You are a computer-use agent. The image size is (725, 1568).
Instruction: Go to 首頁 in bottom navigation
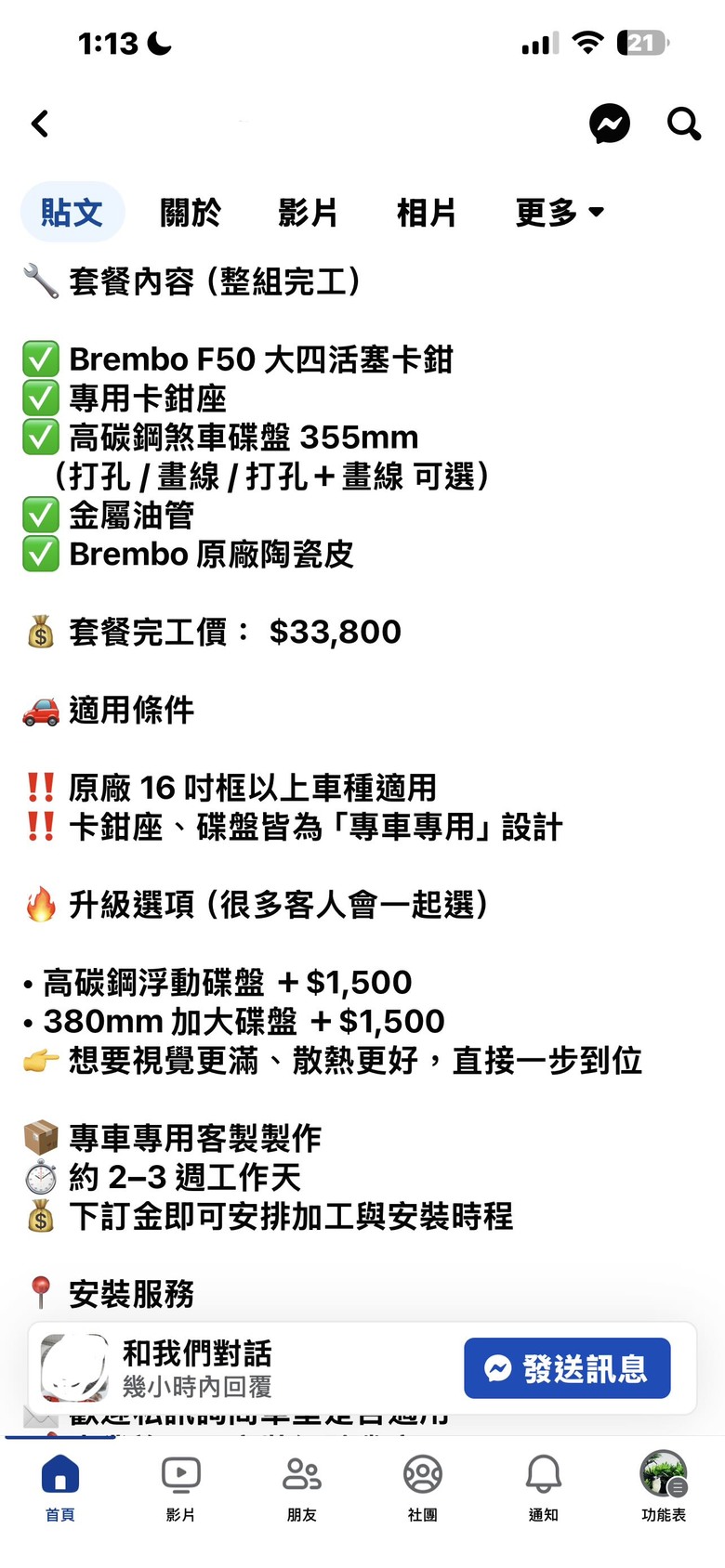[x=60, y=1486]
